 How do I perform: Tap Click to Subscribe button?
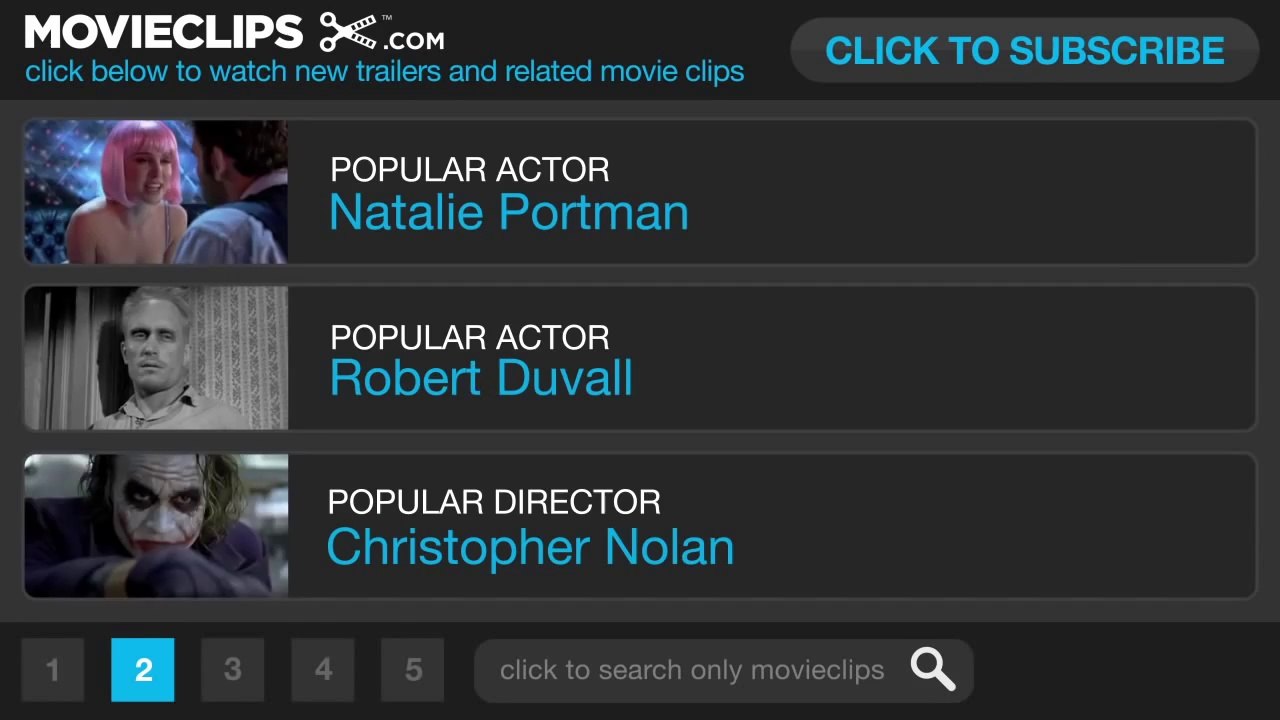point(1024,51)
